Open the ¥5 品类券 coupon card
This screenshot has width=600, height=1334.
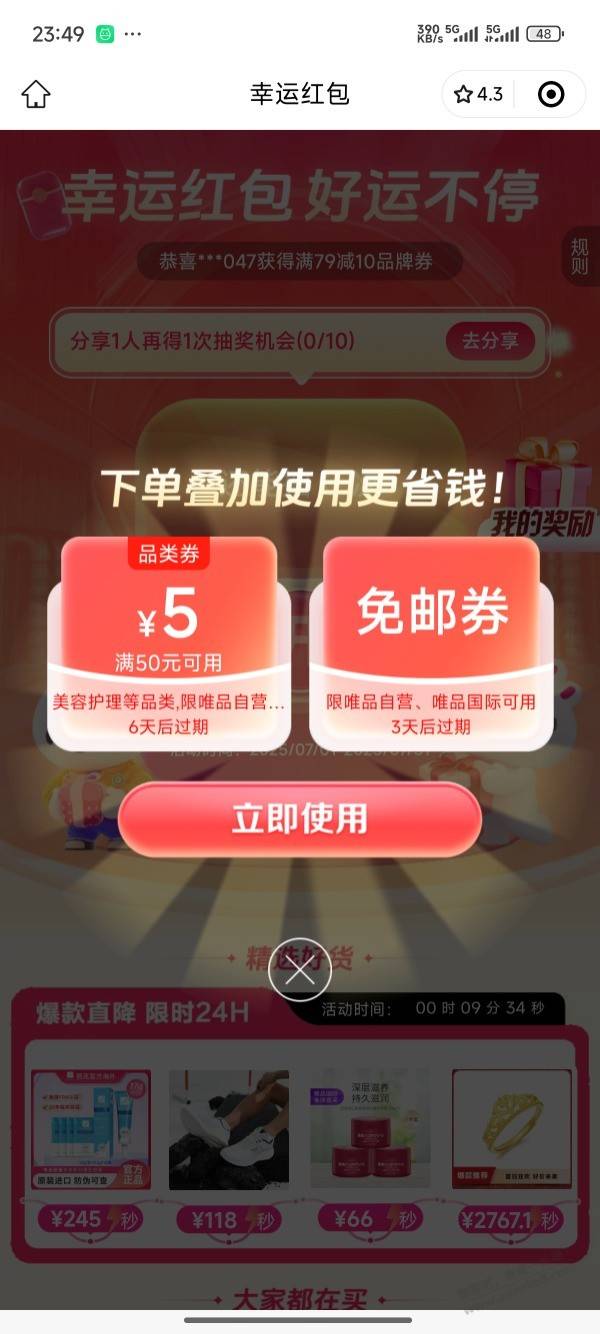[169, 642]
